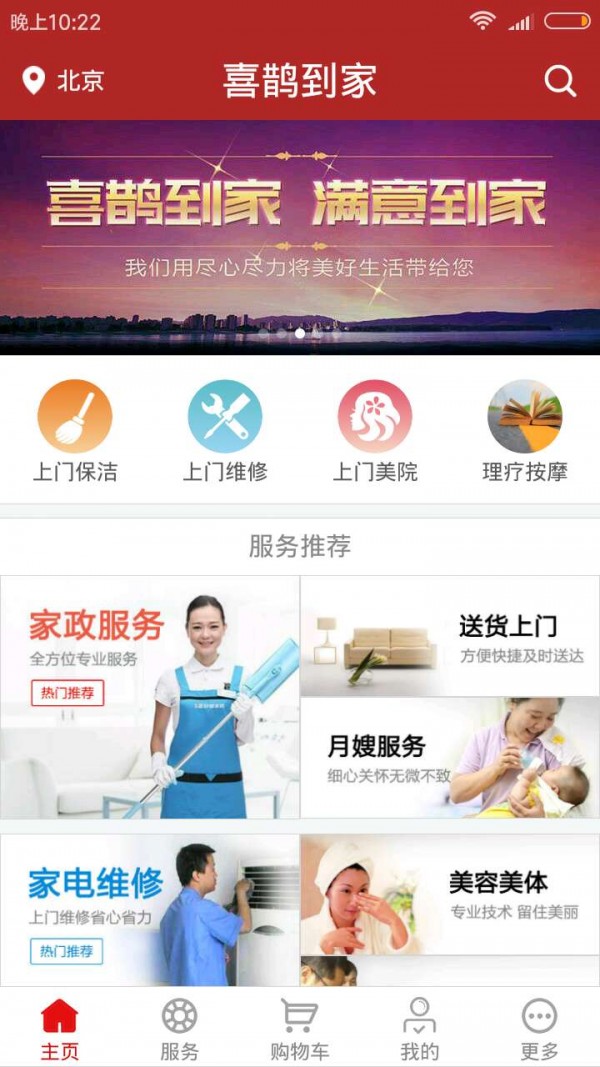View 美容美体 services
Screen dimensions: 600x1067
point(450,895)
